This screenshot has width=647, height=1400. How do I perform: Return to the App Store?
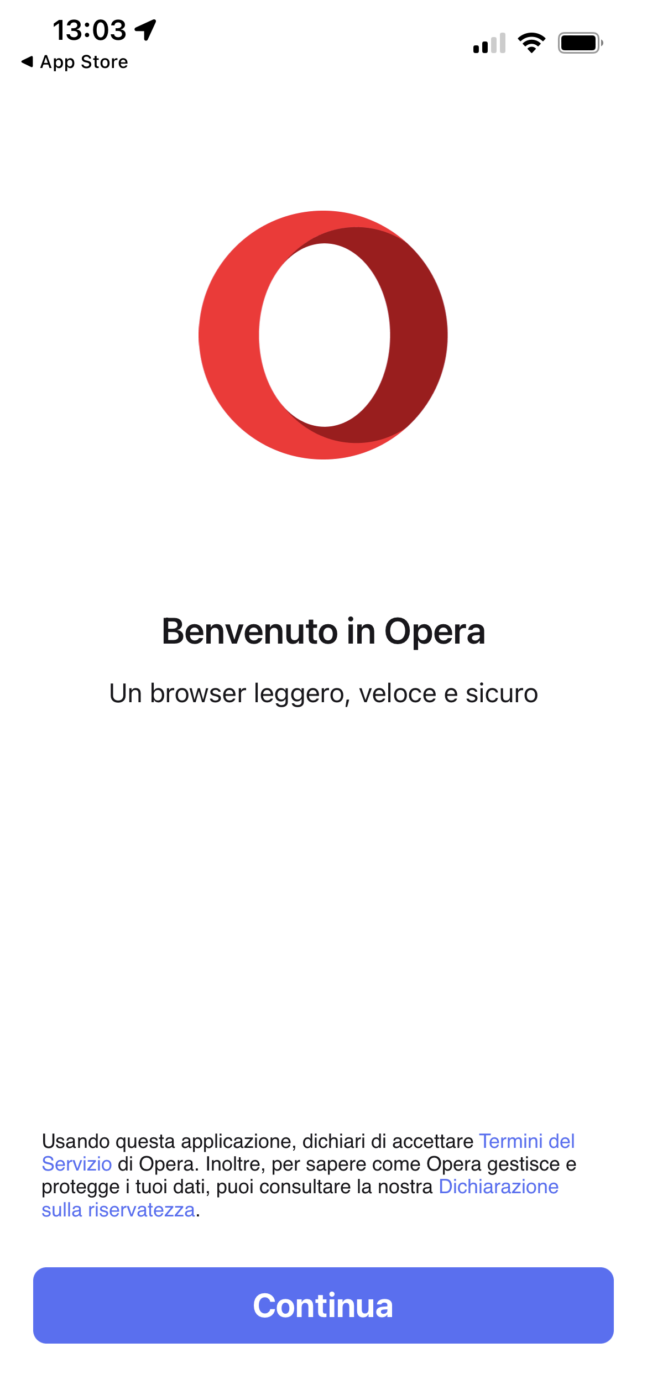(75, 62)
